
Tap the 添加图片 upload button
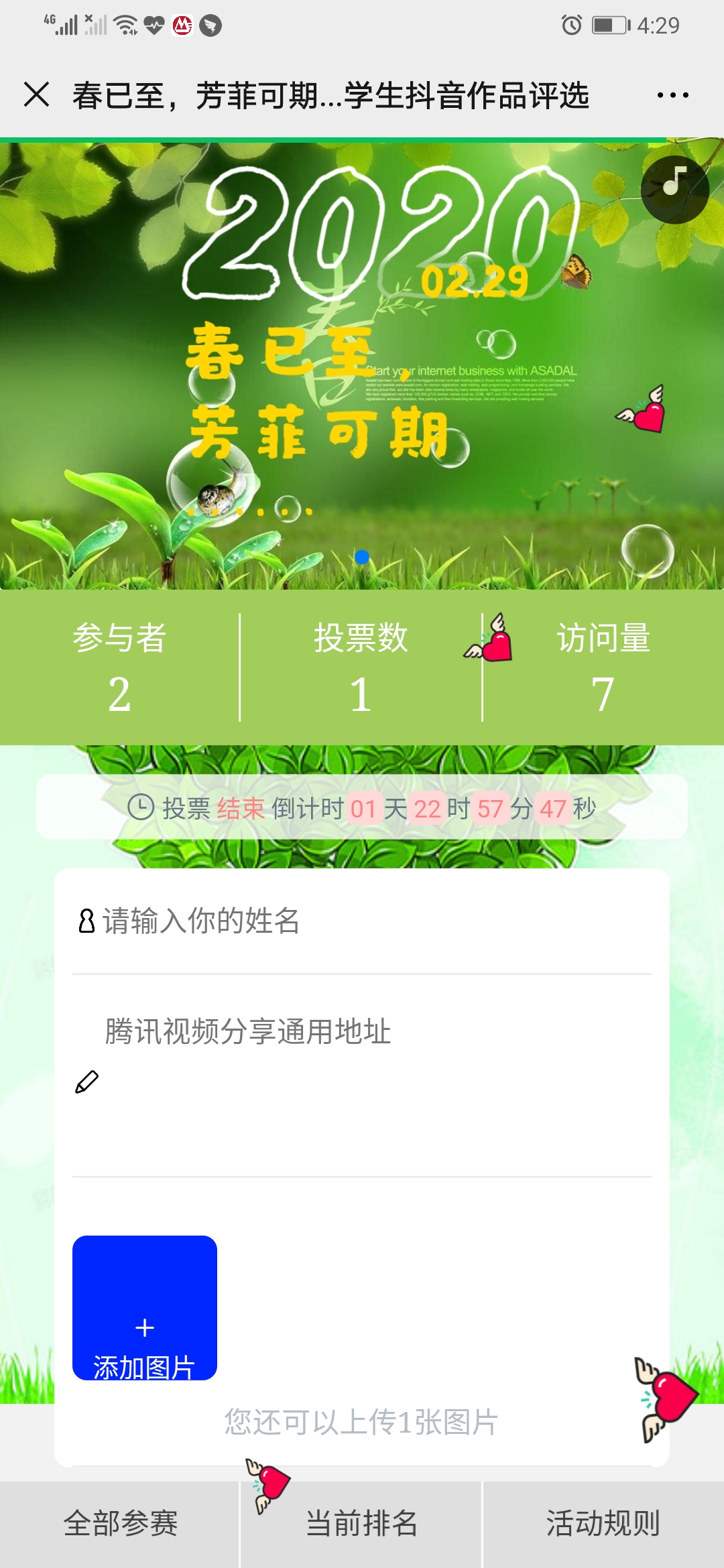[145, 1308]
